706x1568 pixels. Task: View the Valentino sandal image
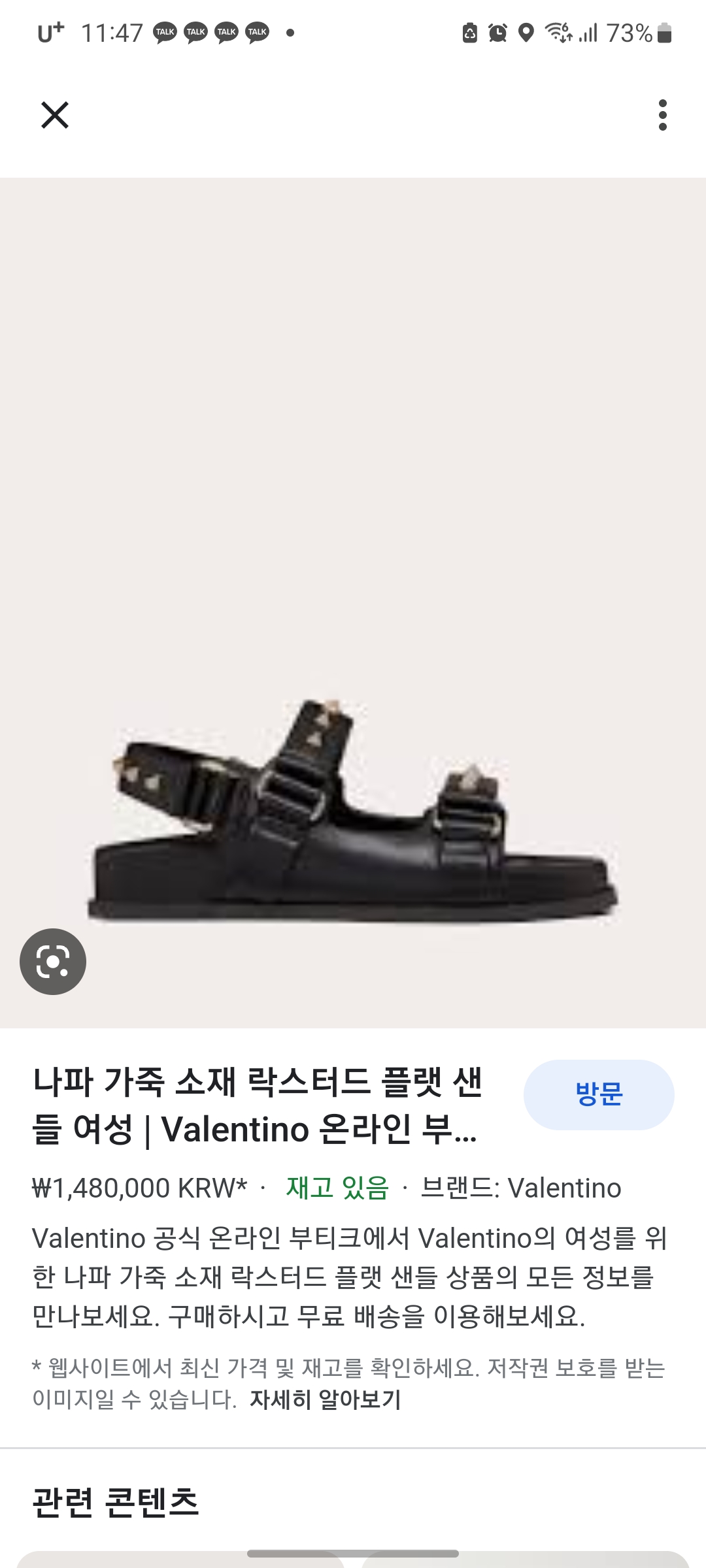[353, 810]
